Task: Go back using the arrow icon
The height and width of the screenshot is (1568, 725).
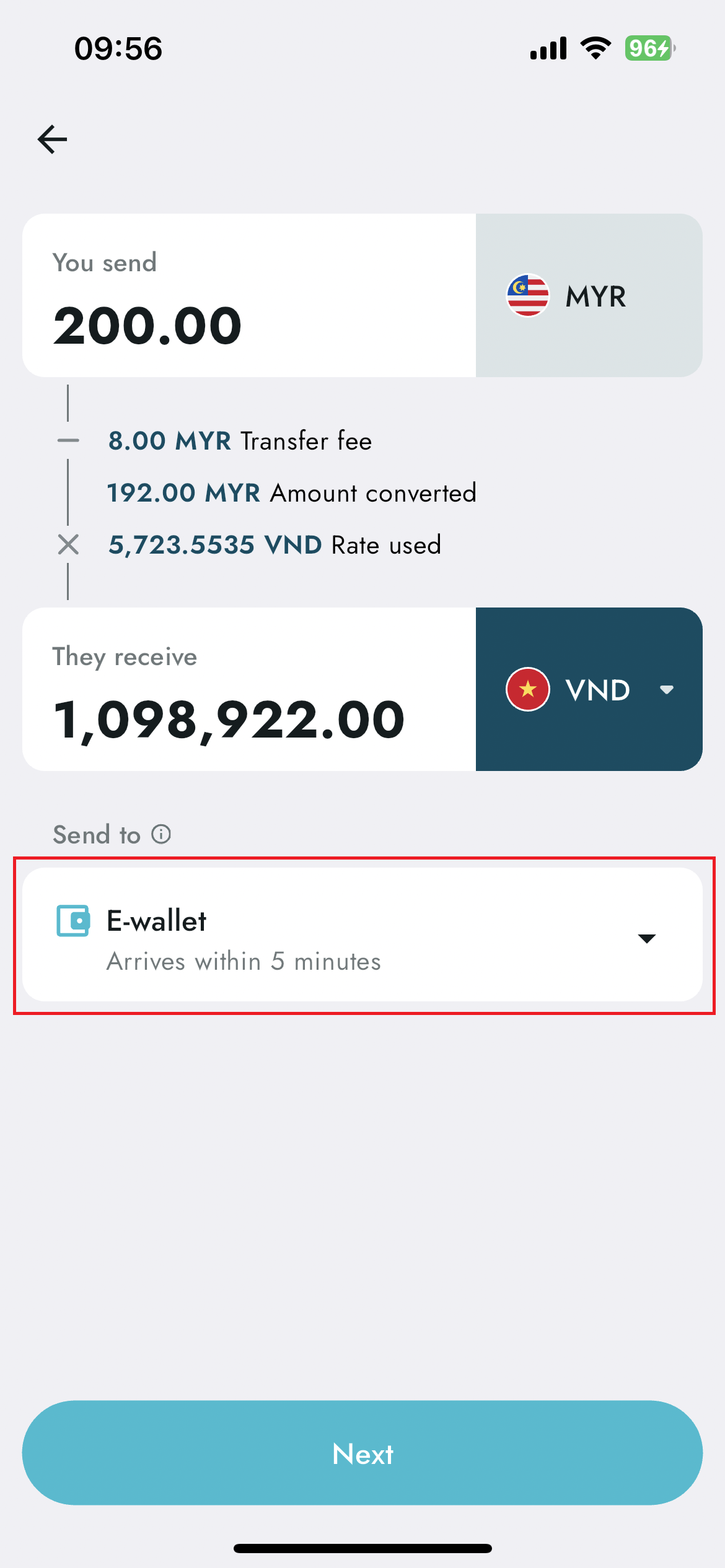Action: (52, 139)
